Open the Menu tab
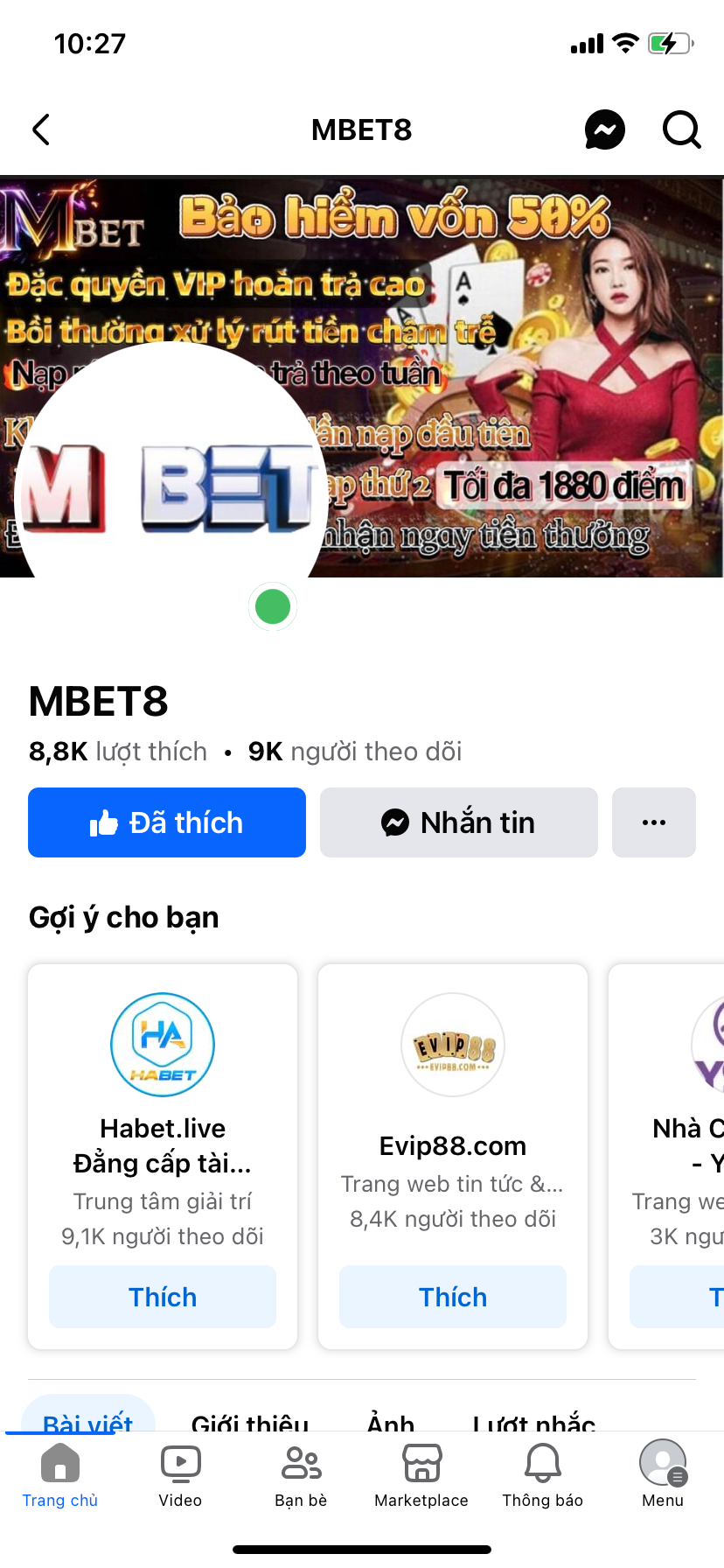The height and width of the screenshot is (1568, 724). (663, 1476)
